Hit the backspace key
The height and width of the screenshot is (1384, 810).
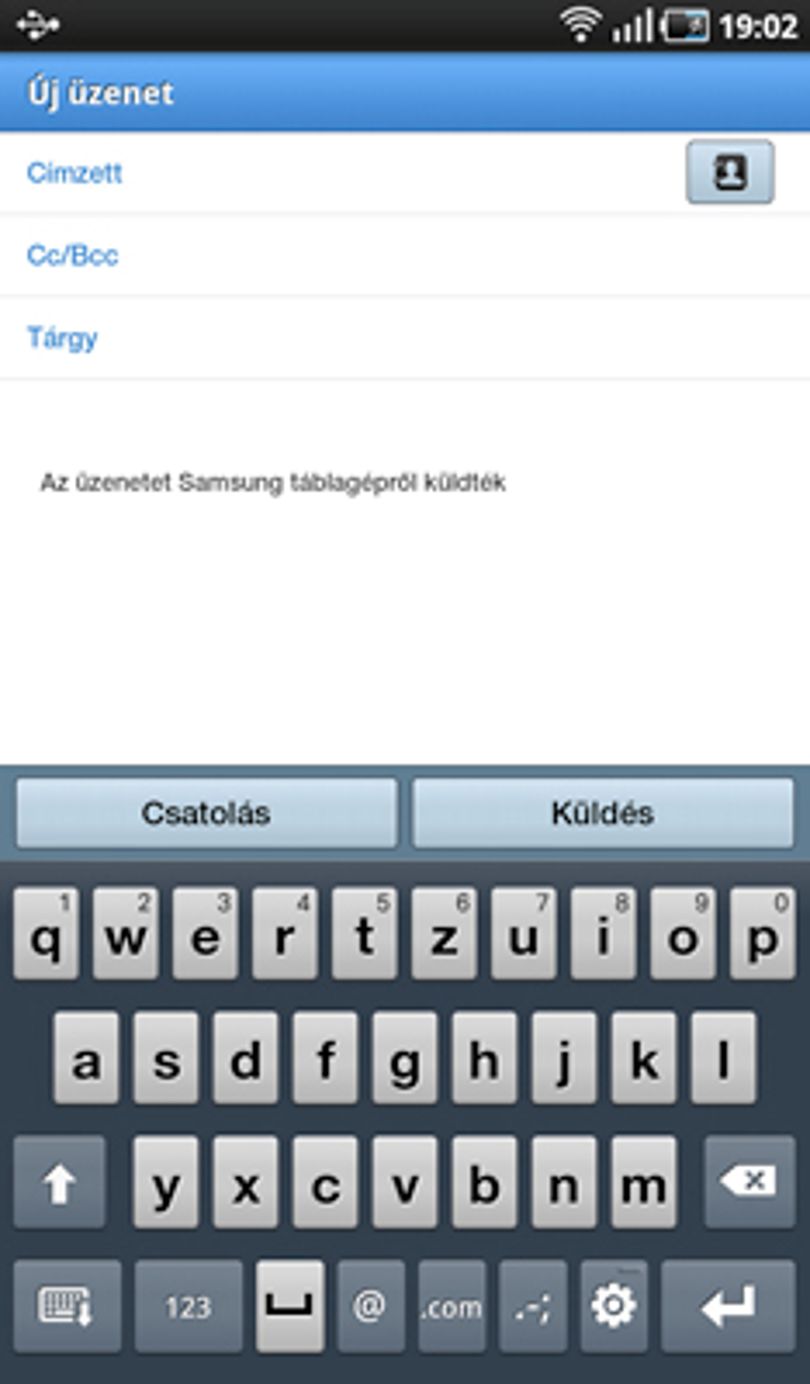click(749, 1182)
